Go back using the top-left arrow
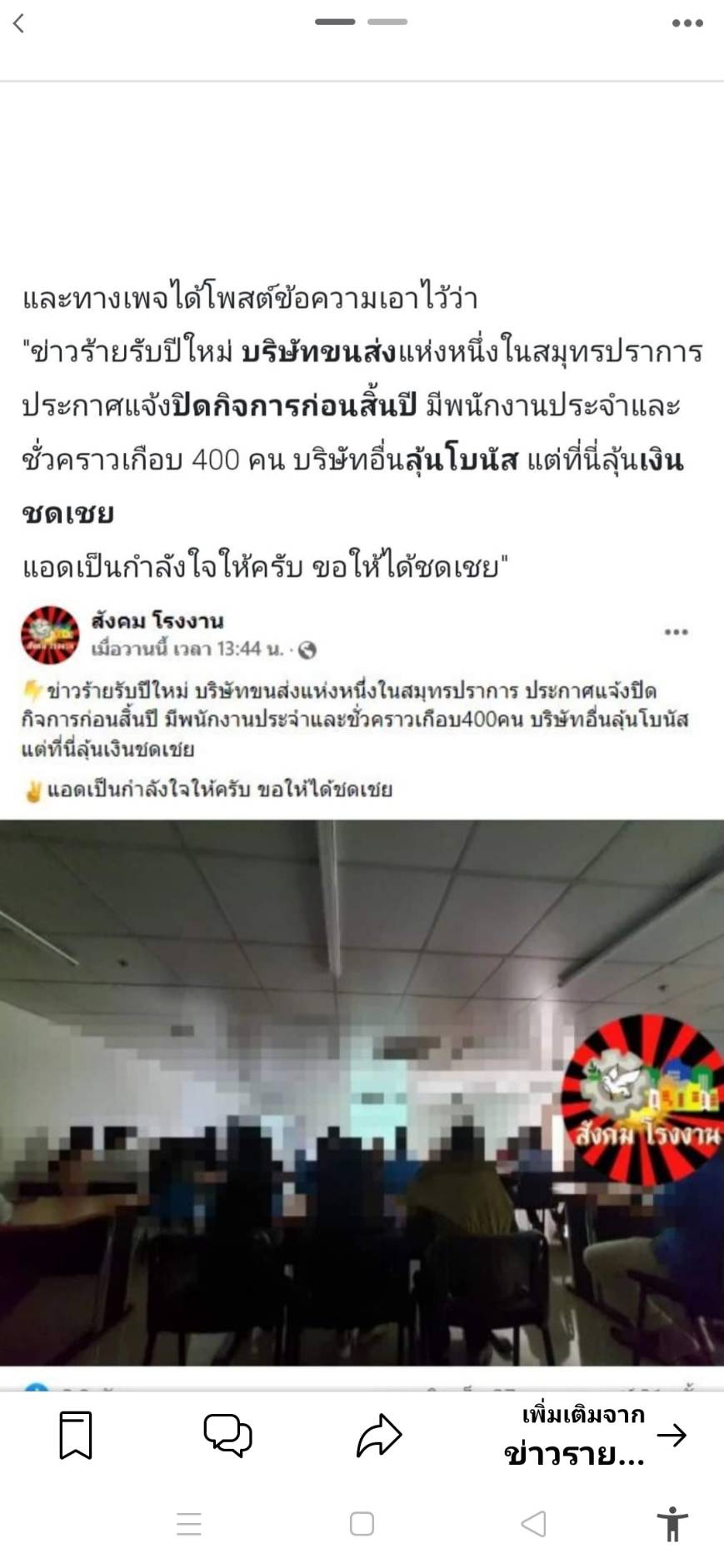Image resolution: width=724 pixels, height=1568 pixels. pos(19,23)
